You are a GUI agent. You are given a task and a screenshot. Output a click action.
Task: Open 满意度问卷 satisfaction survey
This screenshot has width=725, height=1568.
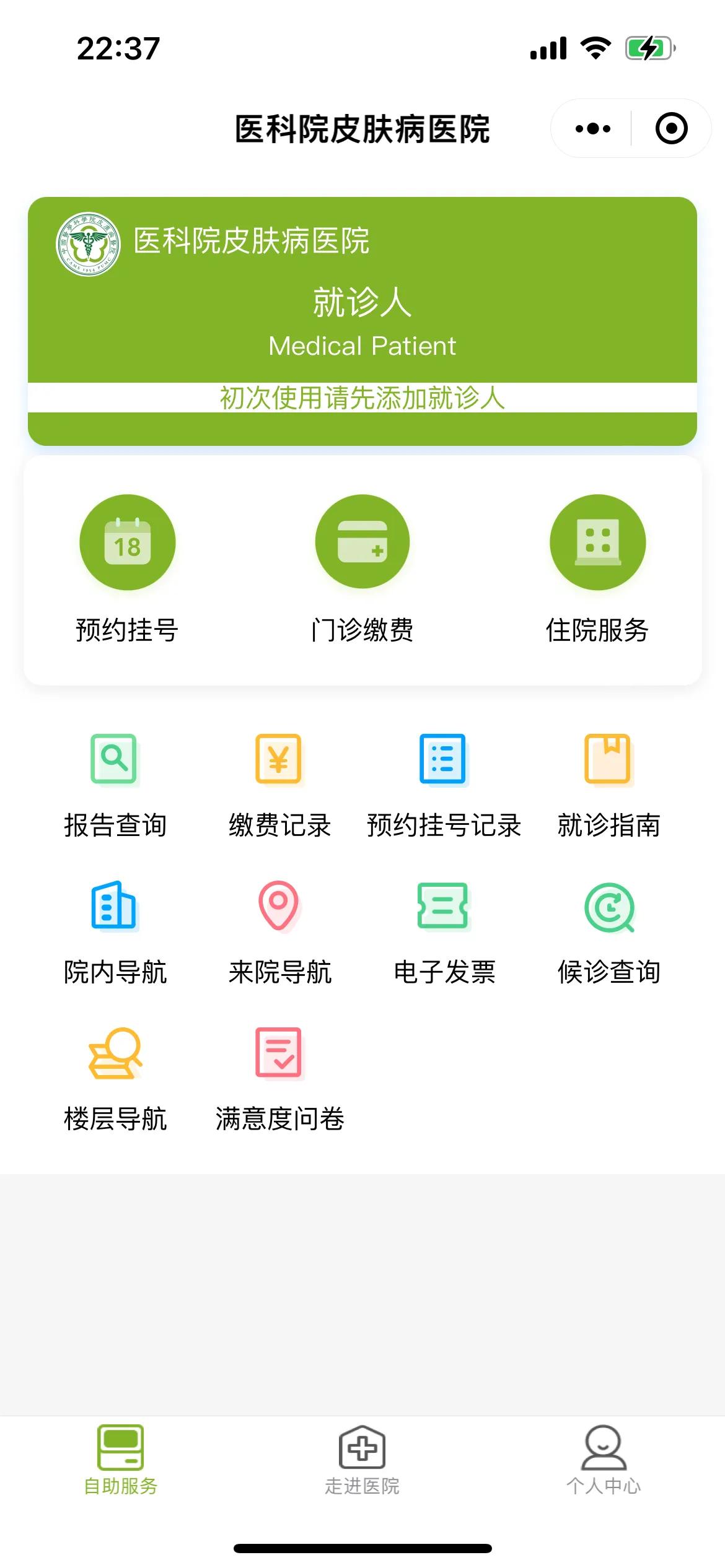pos(279,1079)
